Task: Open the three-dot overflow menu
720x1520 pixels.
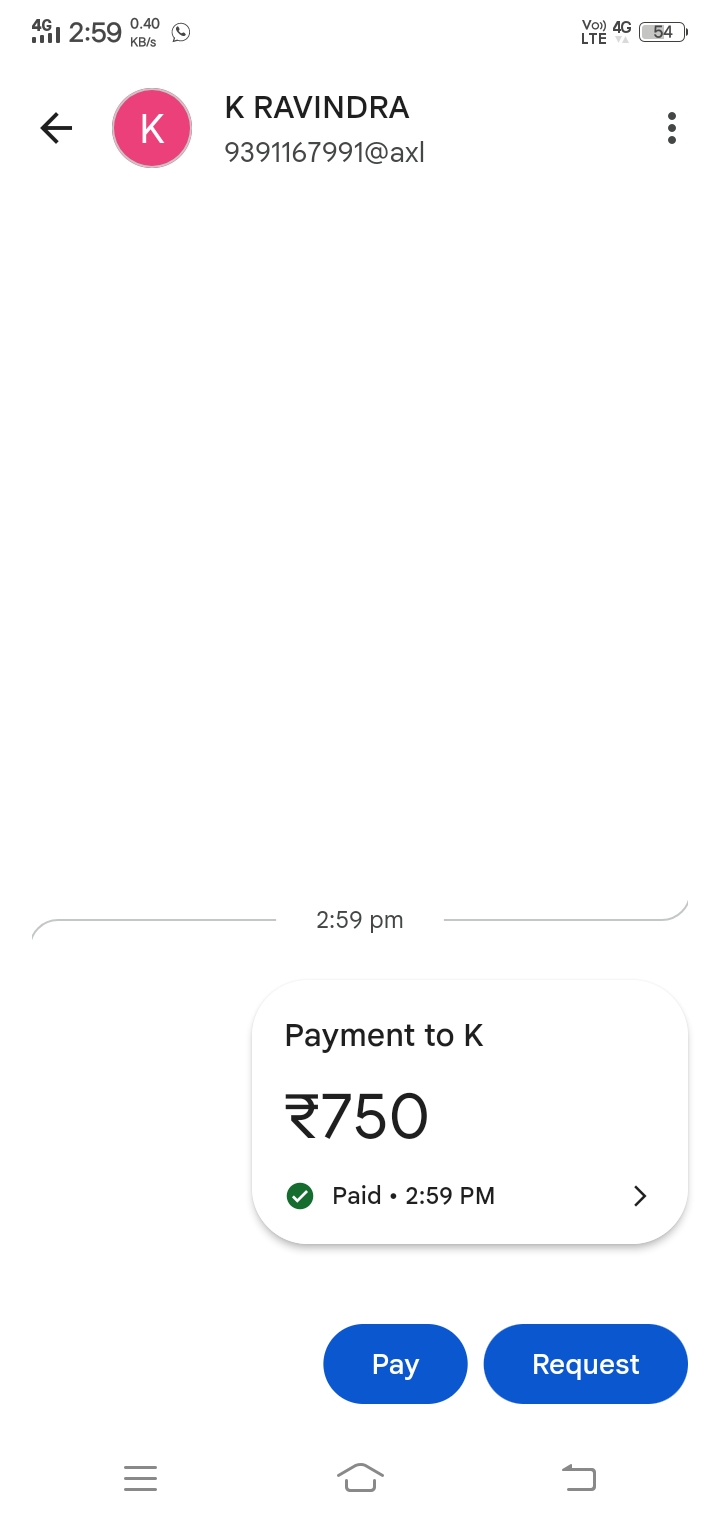Action: pos(671,128)
